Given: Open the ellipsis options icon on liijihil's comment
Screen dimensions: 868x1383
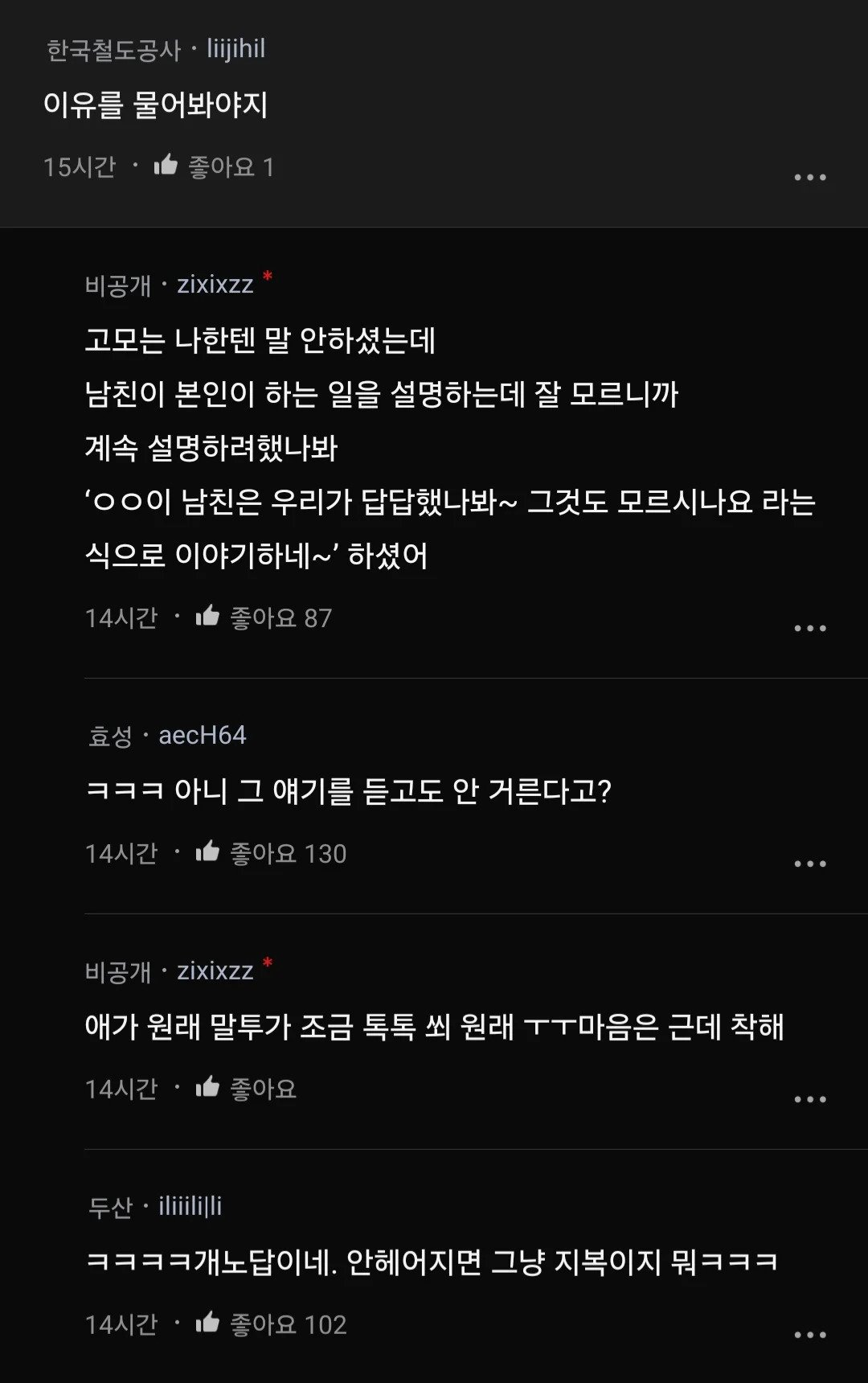Looking at the screenshot, I should pos(809,179).
